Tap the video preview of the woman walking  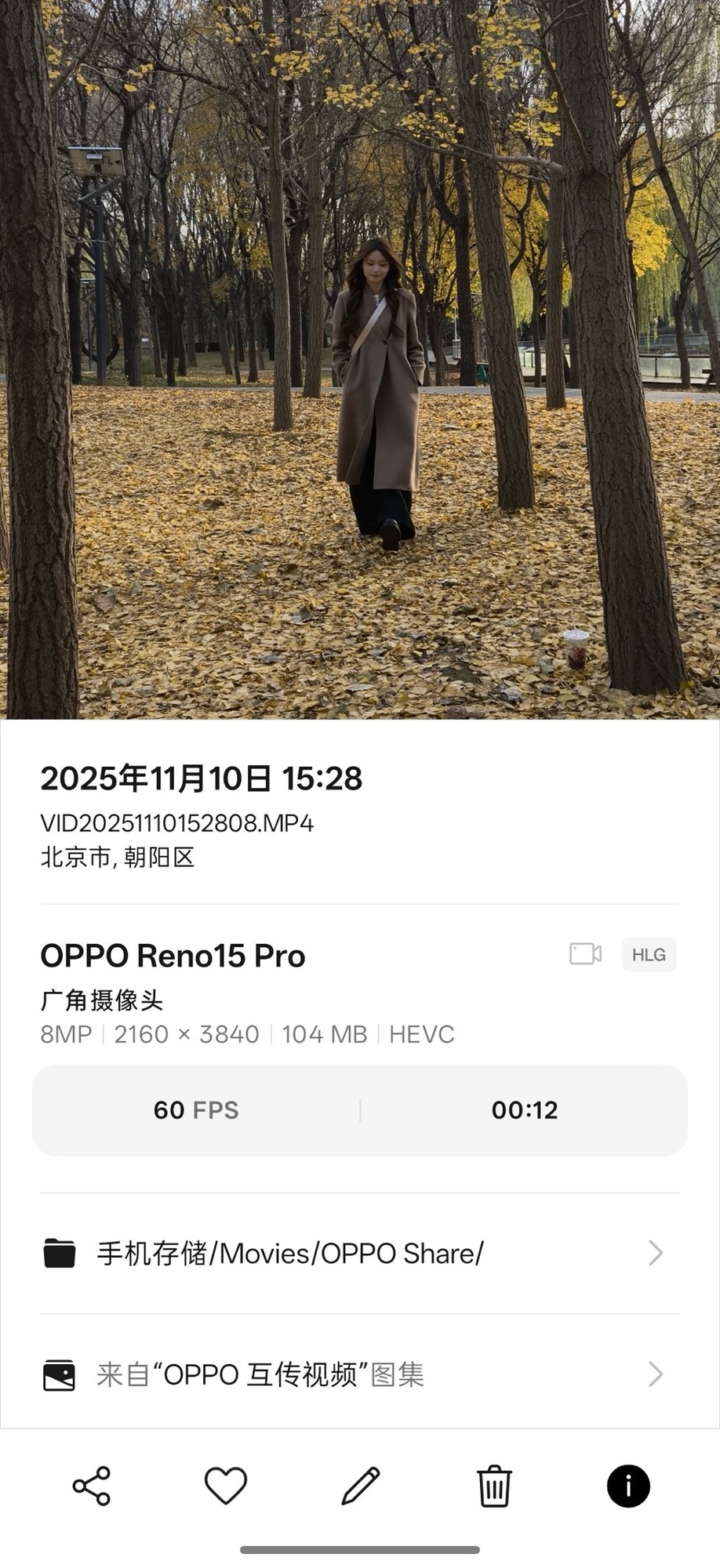(360, 361)
